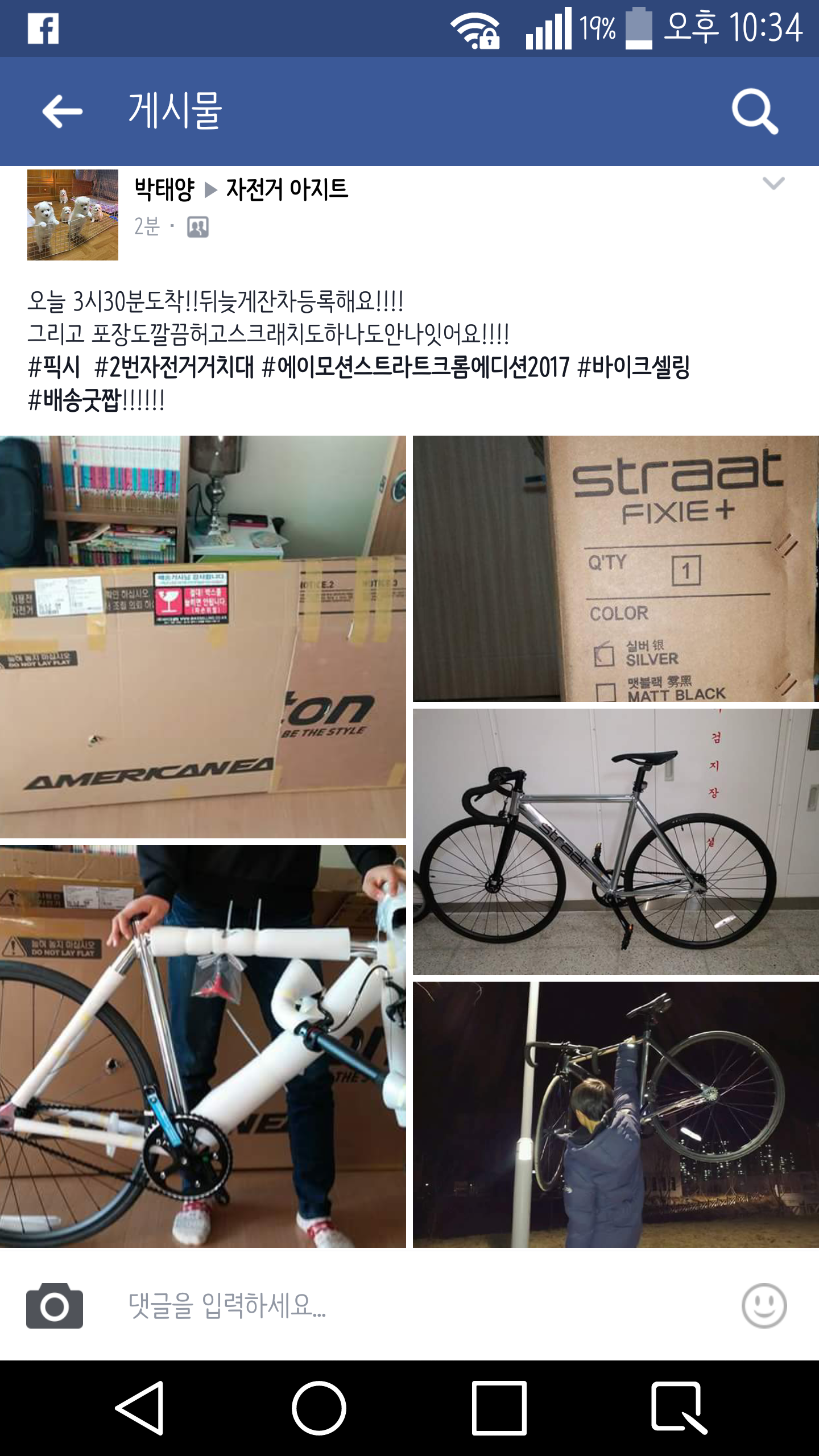The image size is (819, 1456).
Task: Open hashtag #에이모션스트라트크롬에디션2017
Action: pos(415,367)
